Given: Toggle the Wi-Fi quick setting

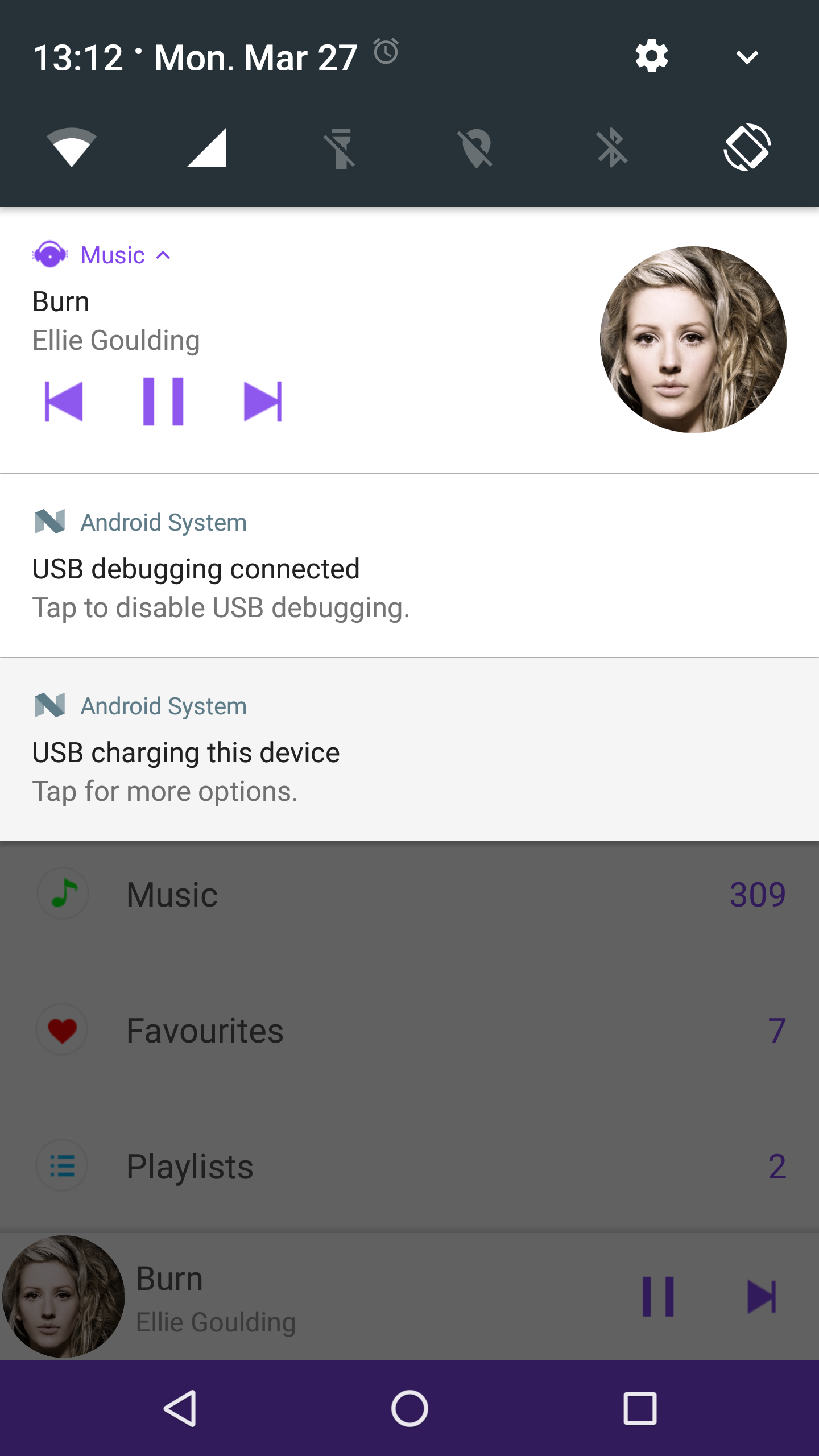Looking at the screenshot, I should coord(72,147).
